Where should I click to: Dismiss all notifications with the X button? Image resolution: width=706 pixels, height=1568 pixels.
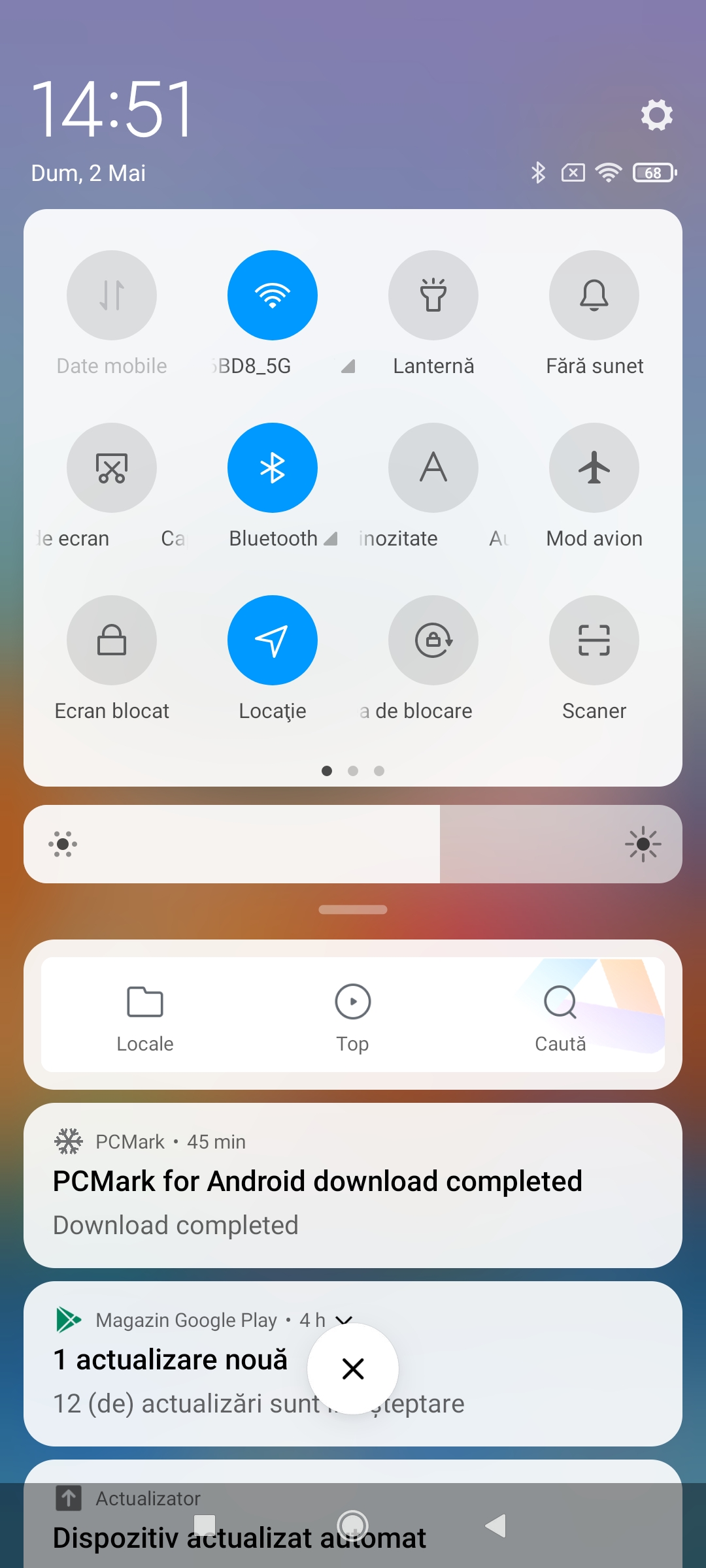353,1369
